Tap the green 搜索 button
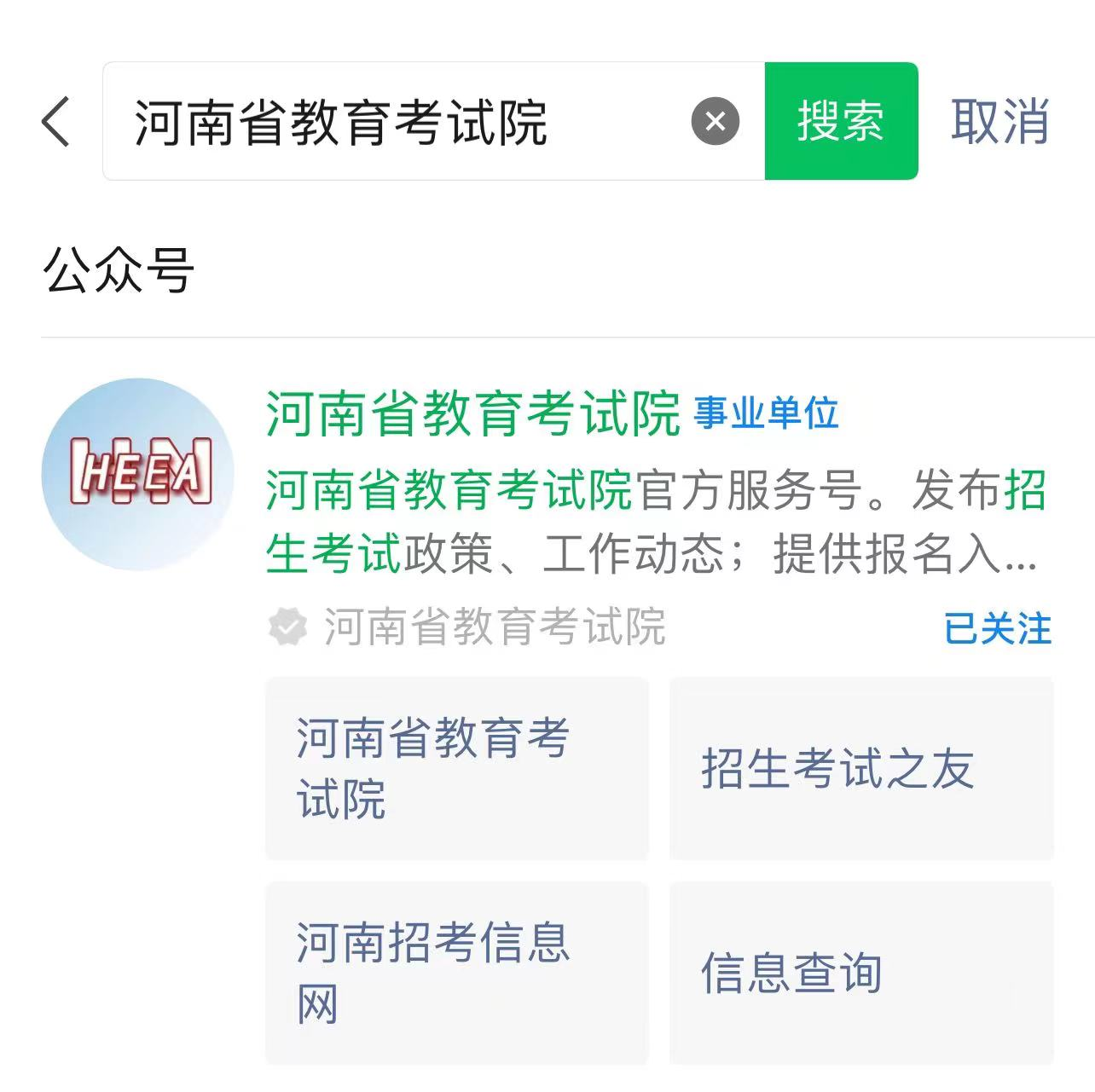Screen dimensions: 1095x1092 (841, 121)
